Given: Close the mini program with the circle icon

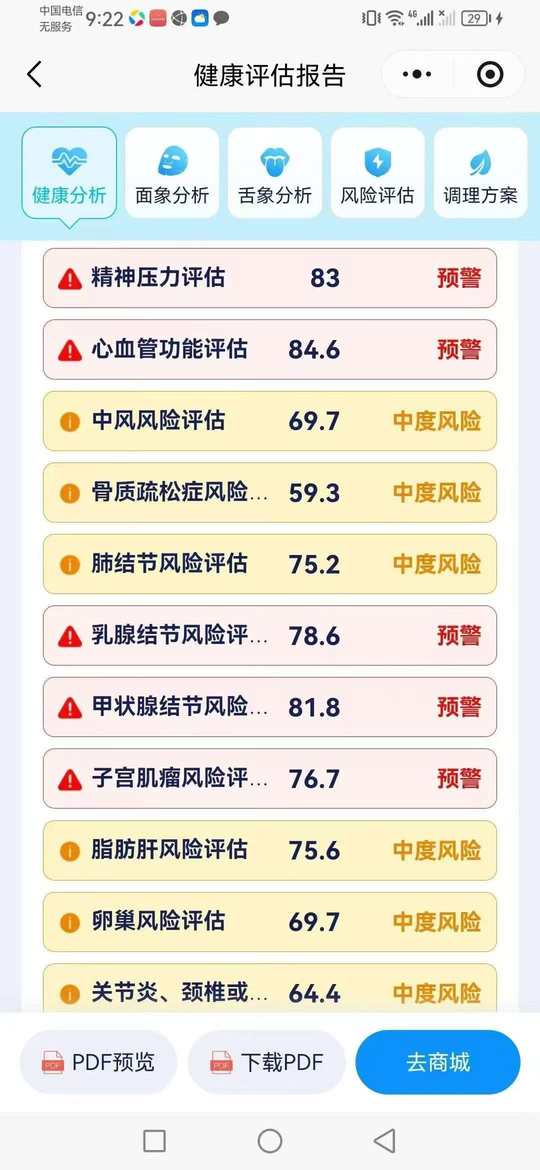Looking at the screenshot, I should pos(490,75).
